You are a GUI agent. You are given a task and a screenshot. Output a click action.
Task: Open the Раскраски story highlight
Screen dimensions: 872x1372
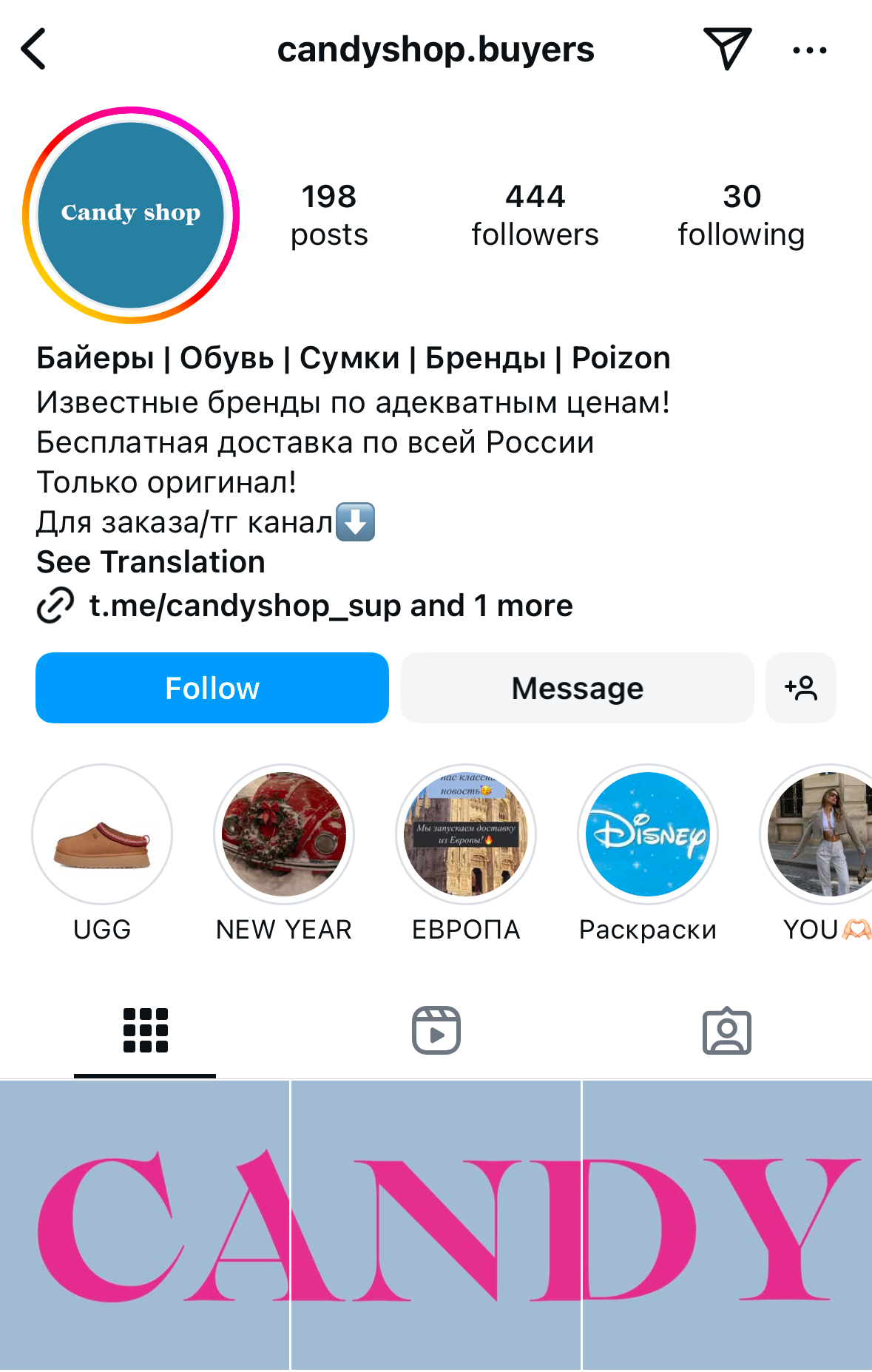pyautogui.click(x=648, y=834)
